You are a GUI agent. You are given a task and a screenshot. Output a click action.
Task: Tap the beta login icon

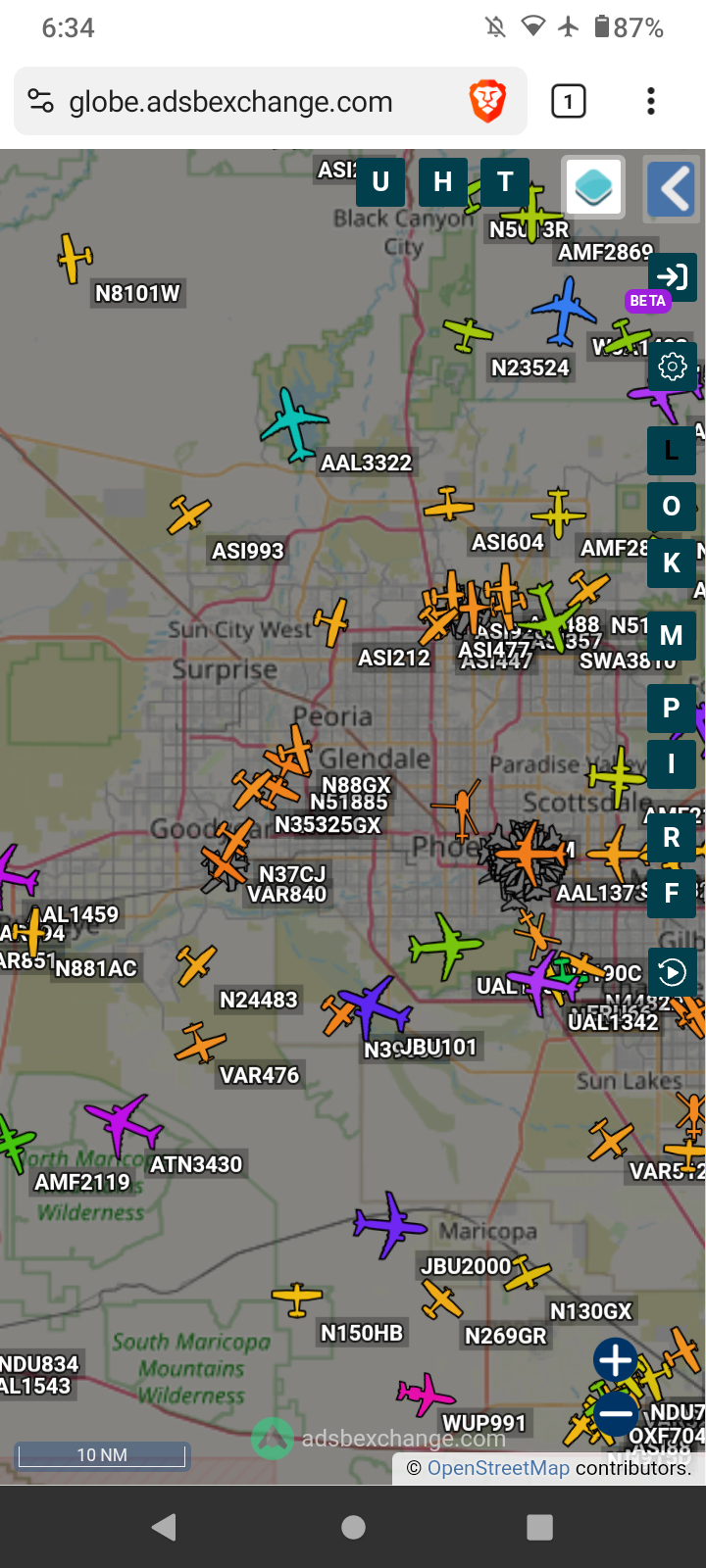coord(673,277)
